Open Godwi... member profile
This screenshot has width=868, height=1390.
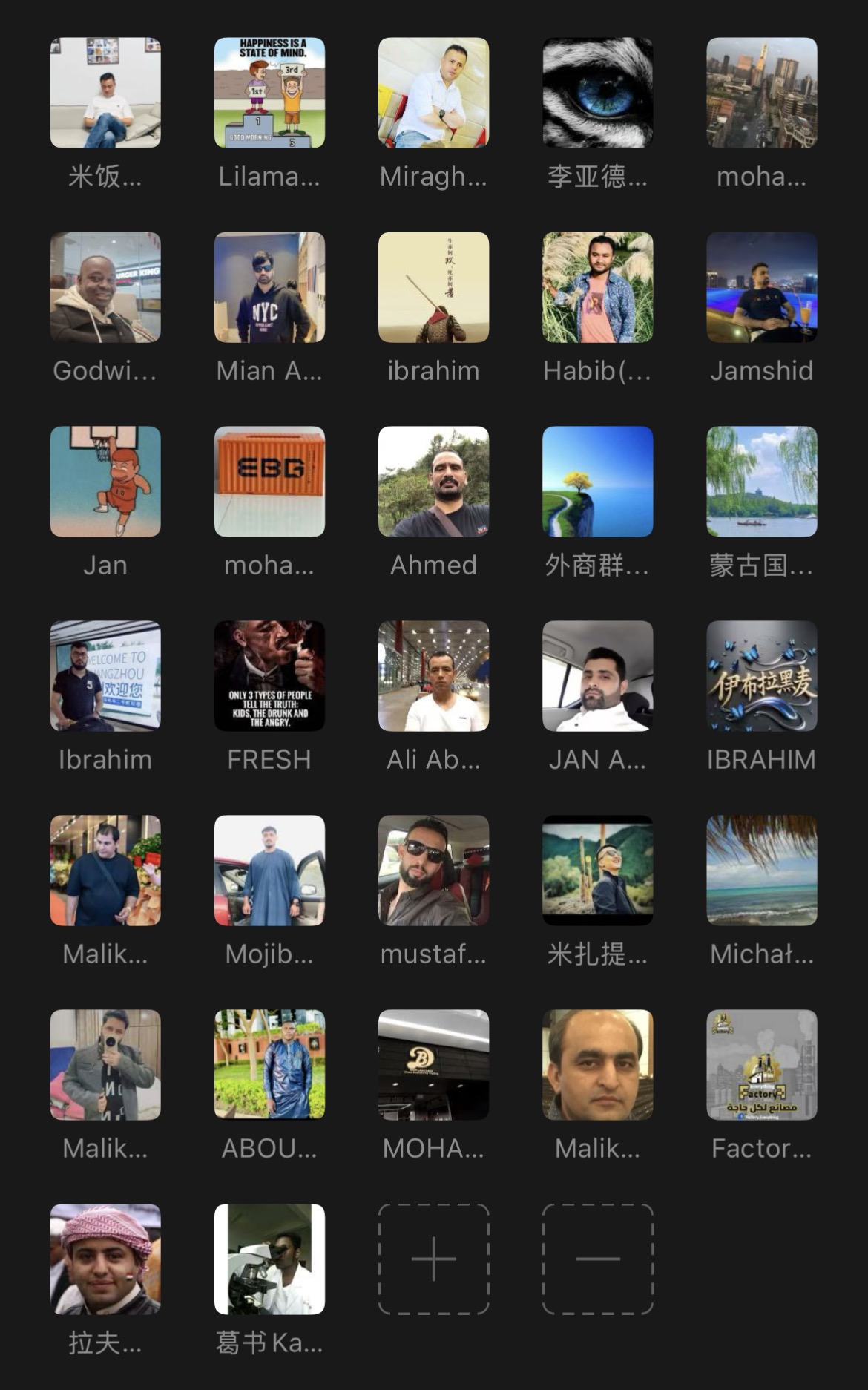[105, 287]
